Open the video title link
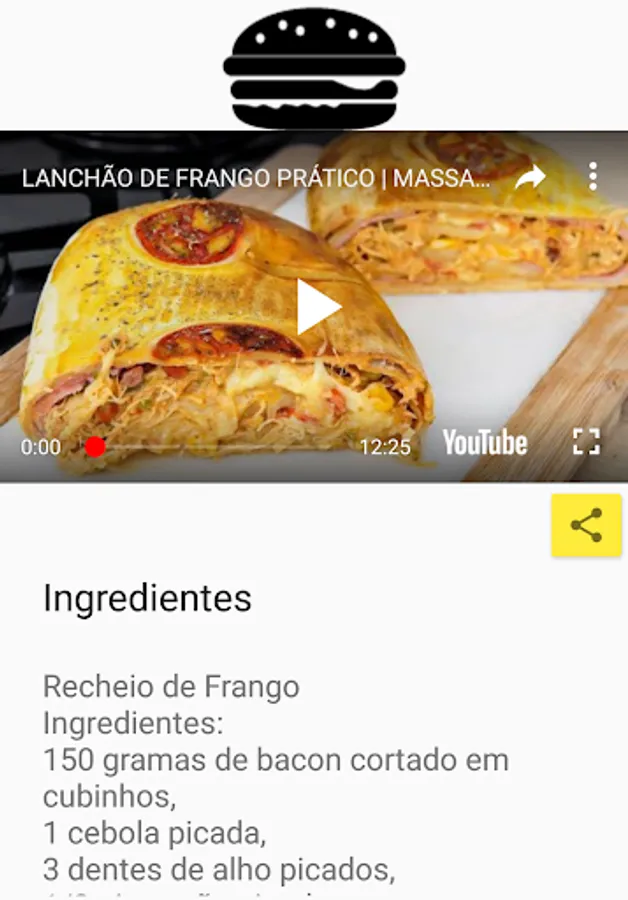This screenshot has width=628, height=900. coord(256,179)
